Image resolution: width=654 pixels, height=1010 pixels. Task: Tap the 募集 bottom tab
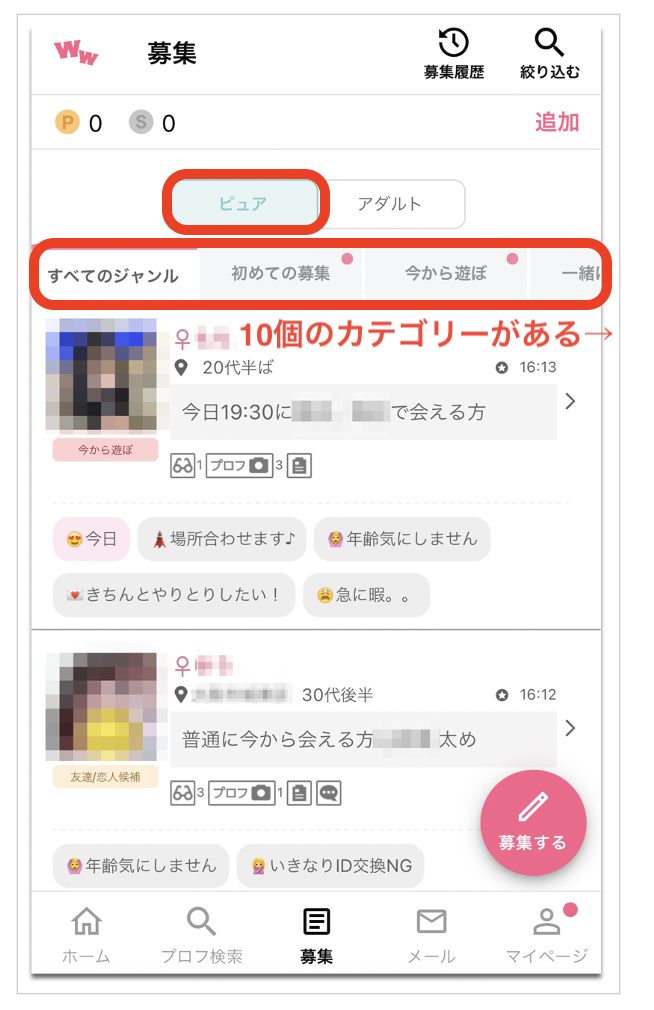tap(316, 934)
